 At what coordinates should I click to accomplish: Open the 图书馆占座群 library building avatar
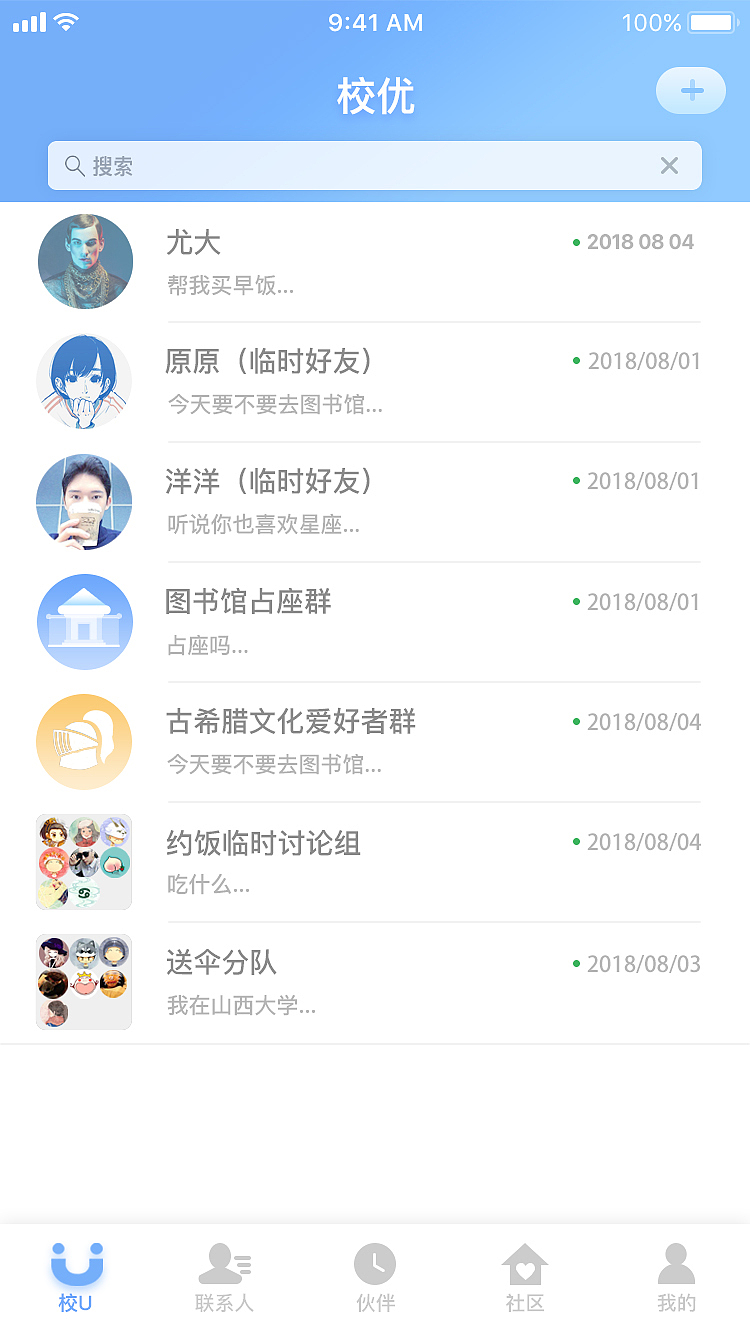click(84, 621)
